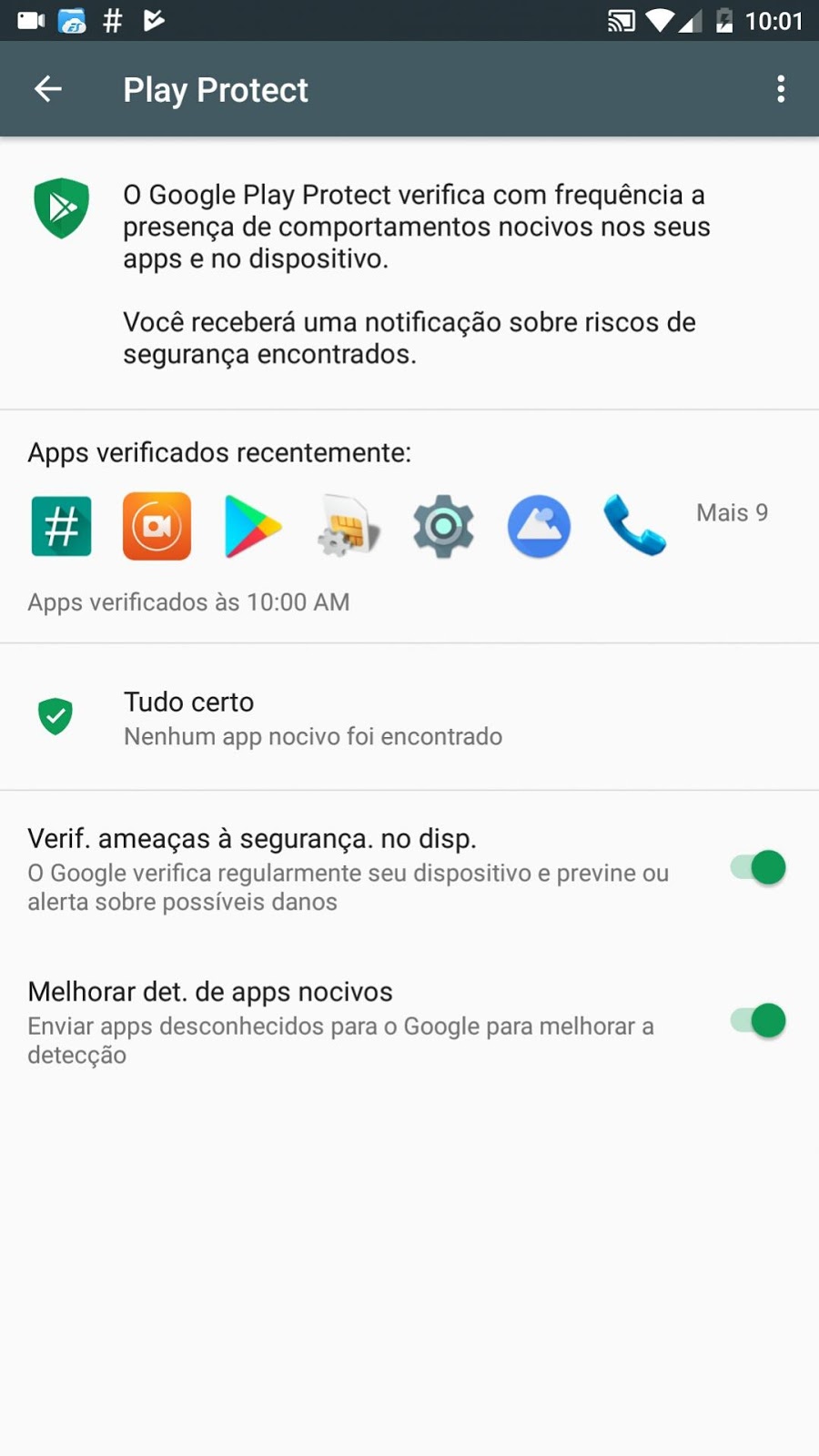Screen dimensions: 819x1456
Task: Tap Mais 9 to see more apps
Action: pos(732,513)
